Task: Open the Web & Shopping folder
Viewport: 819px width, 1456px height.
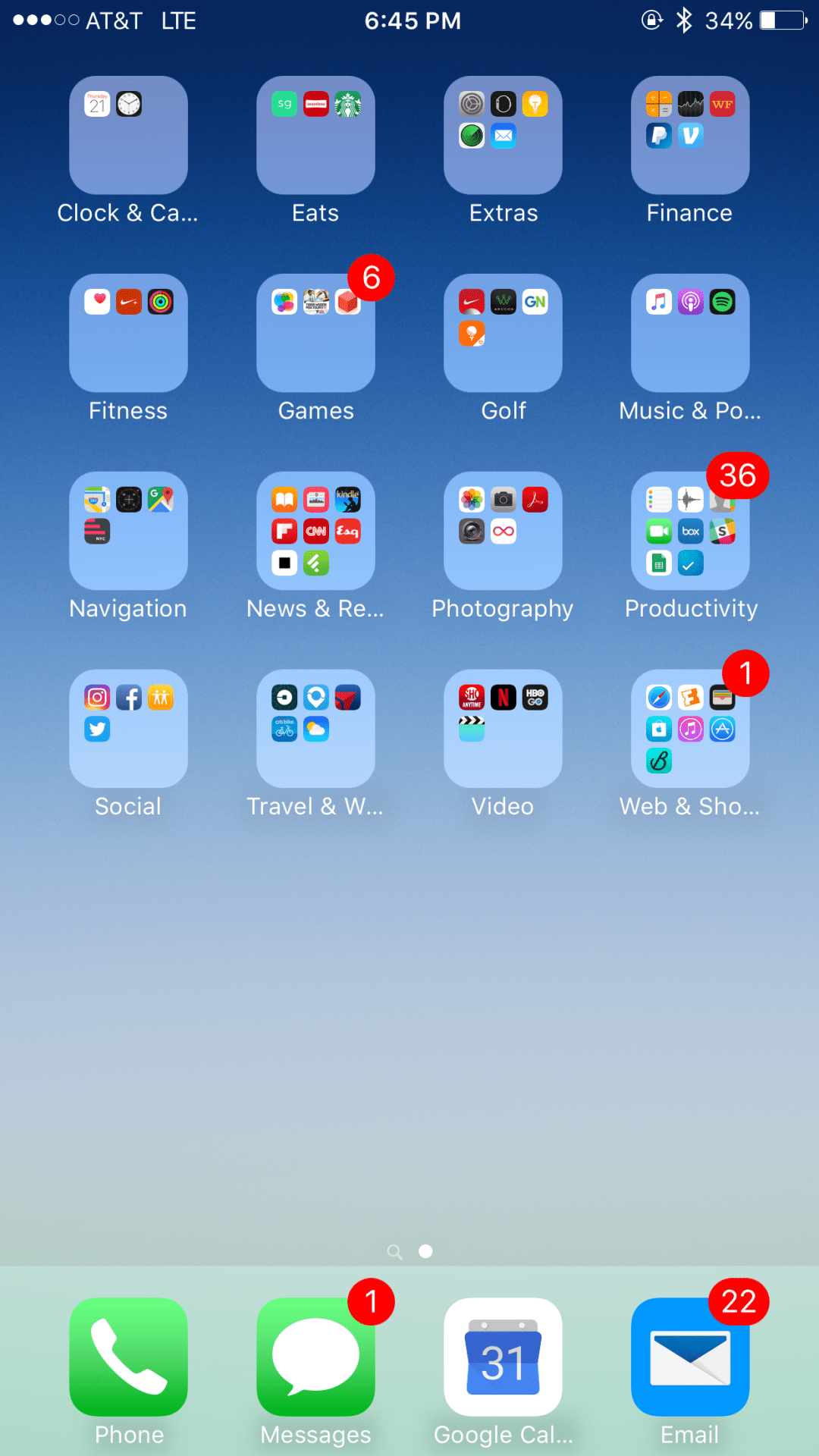Action: click(x=689, y=730)
